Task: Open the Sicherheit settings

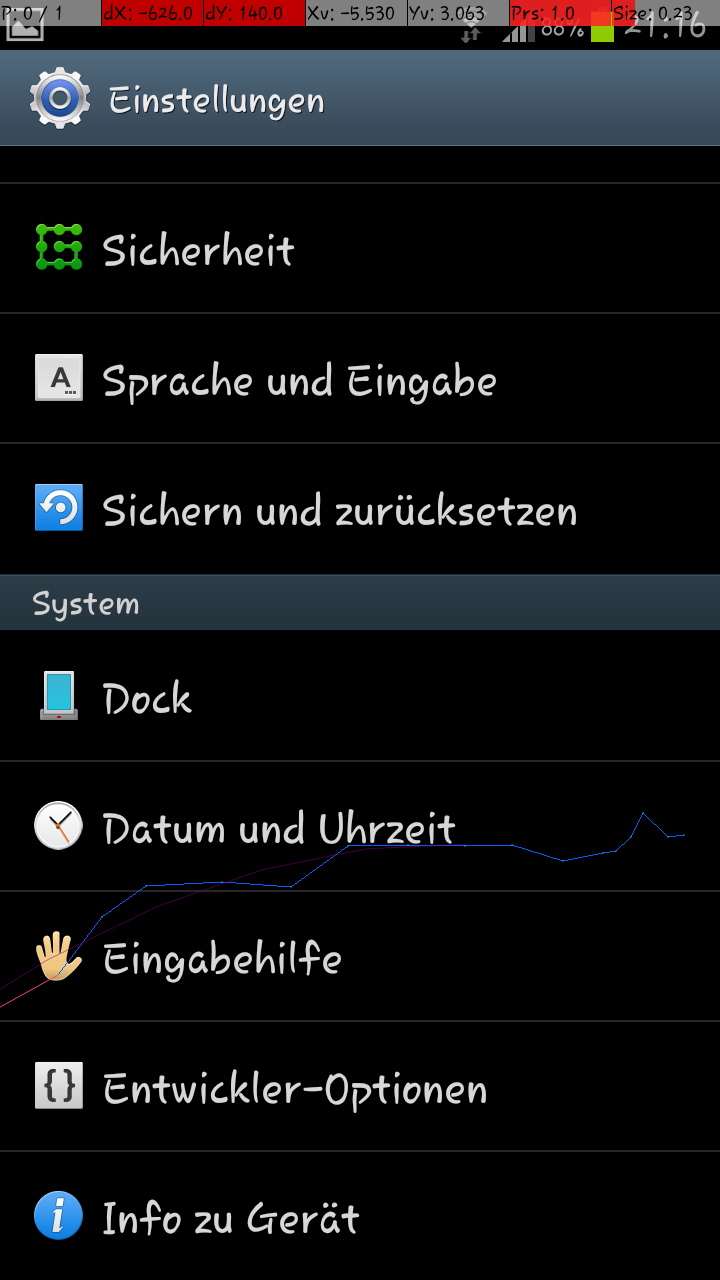Action: 360,249
